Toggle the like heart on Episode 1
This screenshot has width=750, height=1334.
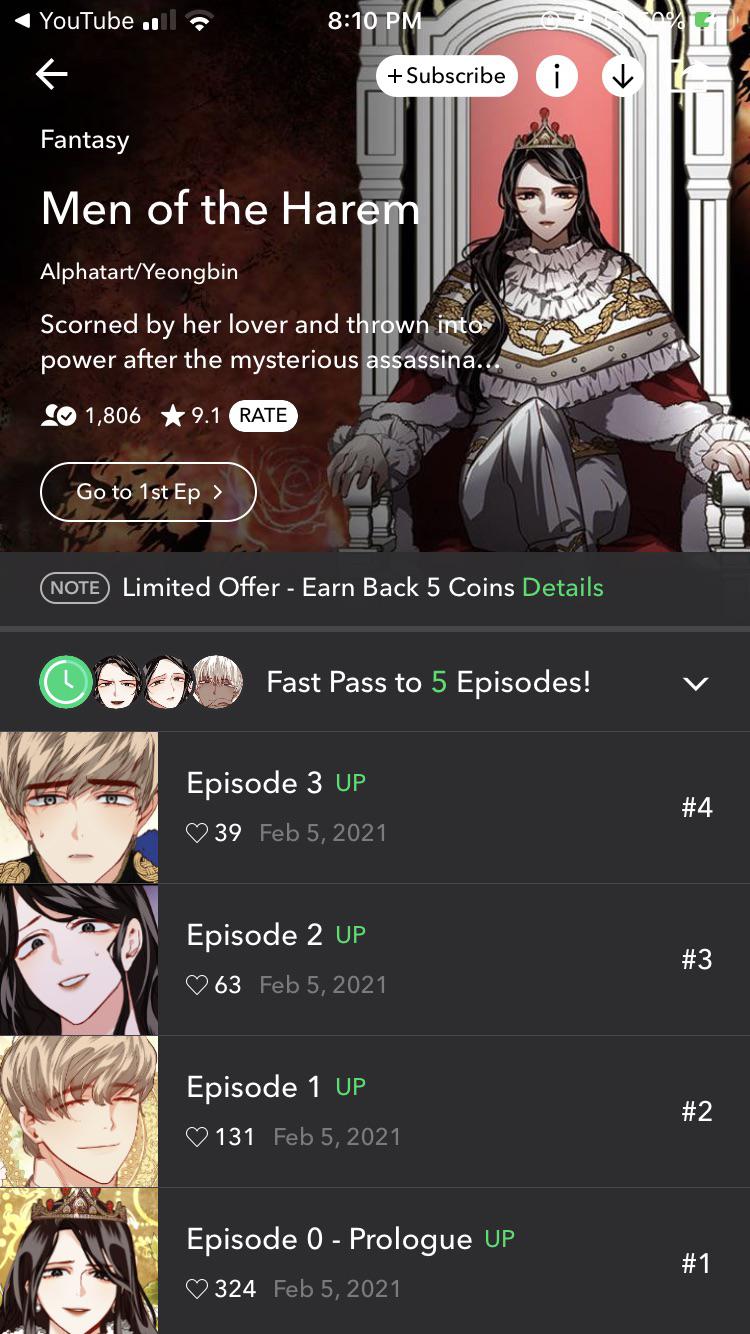click(196, 1136)
